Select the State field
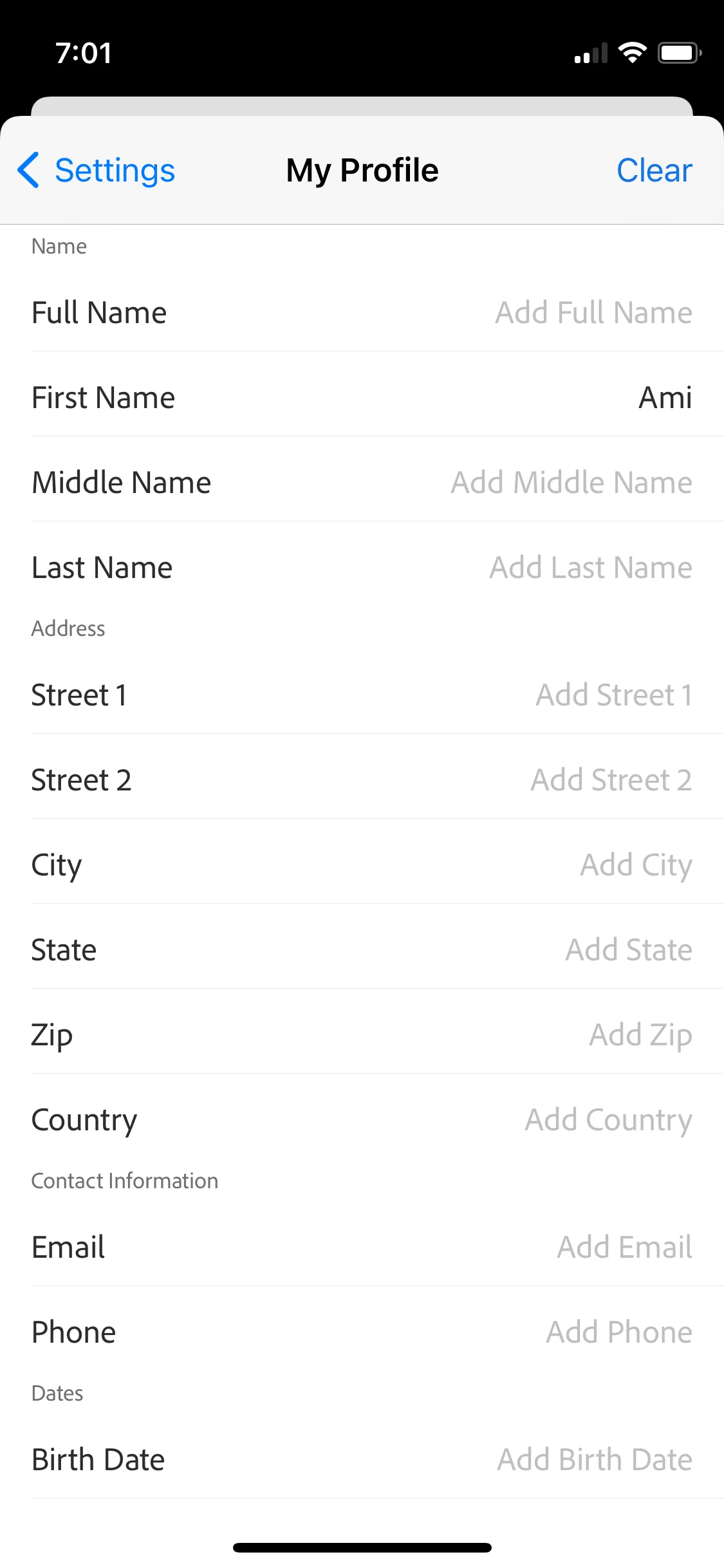Screen dimensions: 724x1568 [628, 950]
